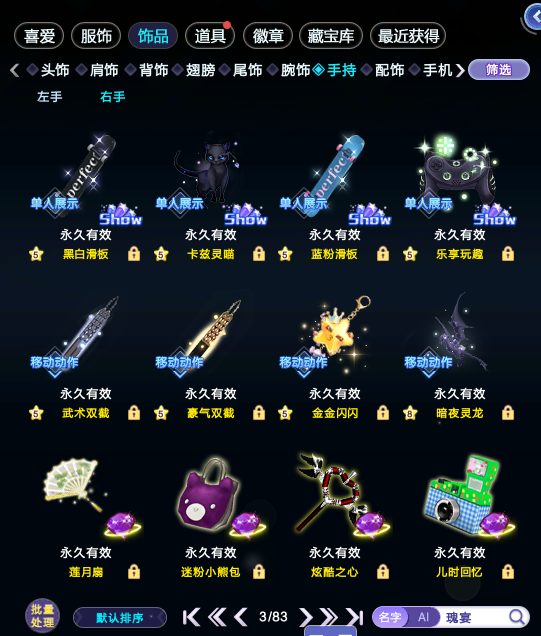Viewport: 541px width, 636px height.
Task: Open the 徽章 tab
Action: [x=268, y=36]
